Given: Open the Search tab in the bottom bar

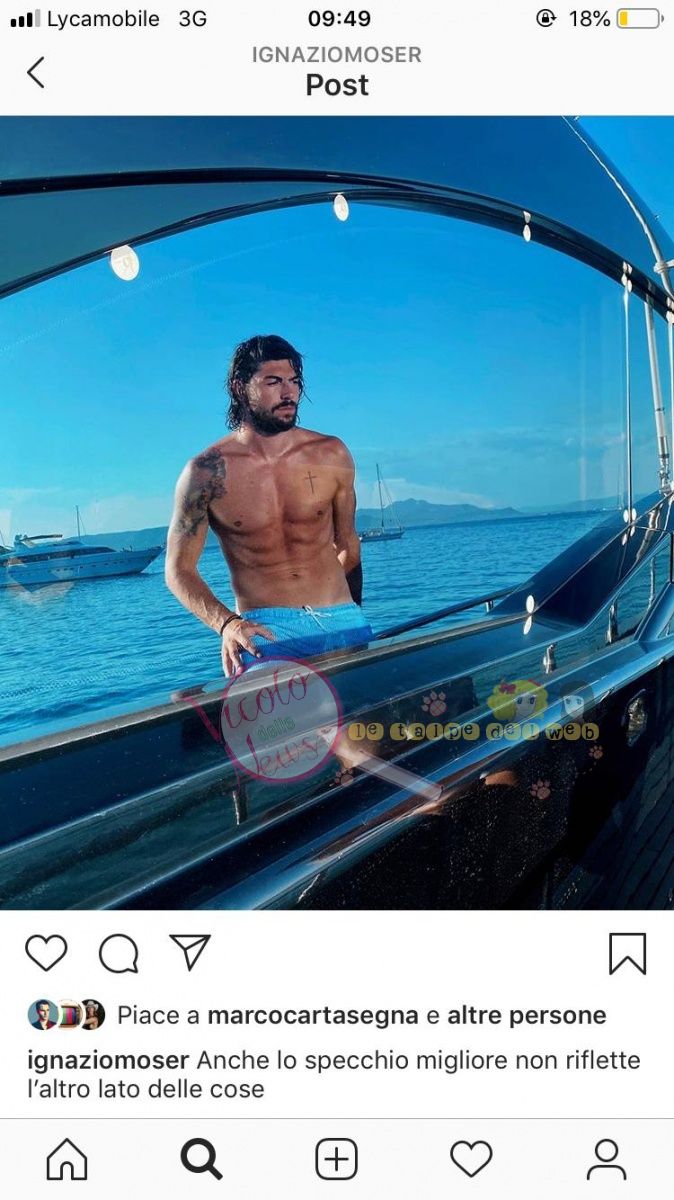Looking at the screenshot, I should click(x=201, y=1160).
